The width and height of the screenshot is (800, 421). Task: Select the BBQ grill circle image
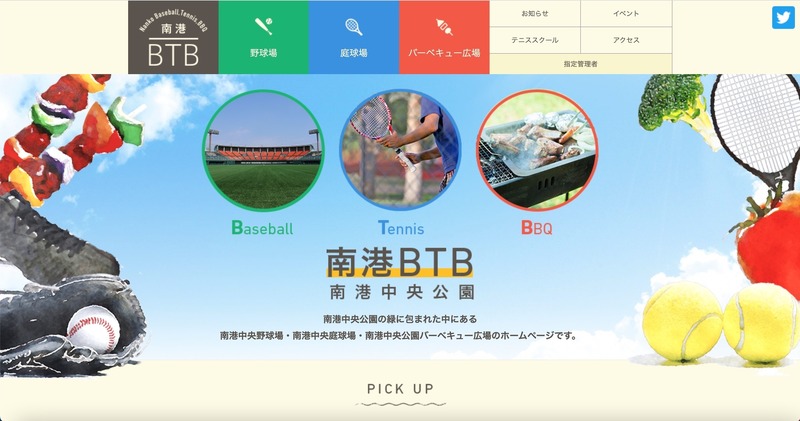(x=536, y=148)
